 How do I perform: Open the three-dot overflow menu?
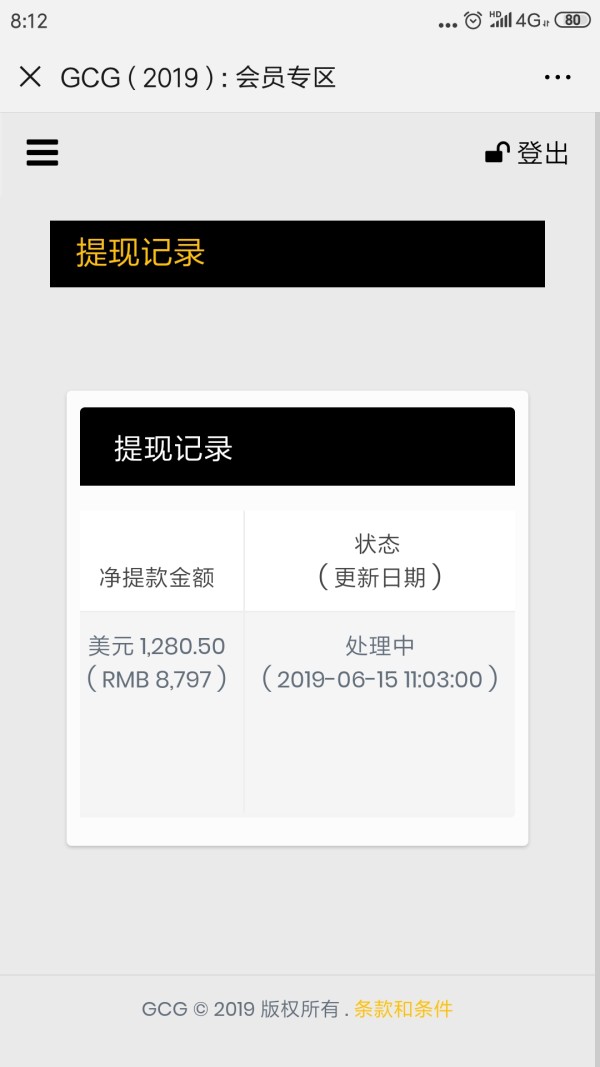point(557,78)
